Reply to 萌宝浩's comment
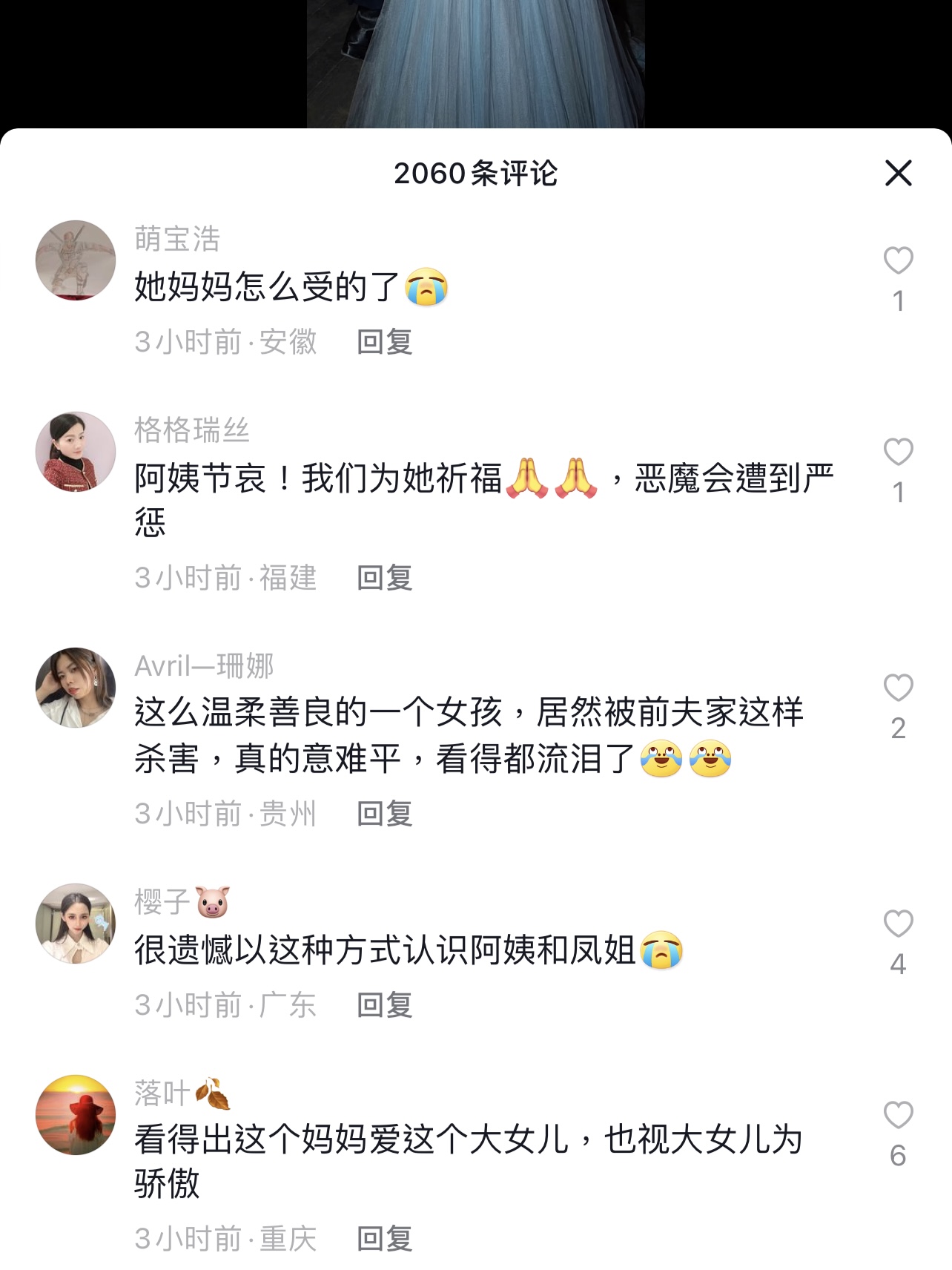 [384, 342]
